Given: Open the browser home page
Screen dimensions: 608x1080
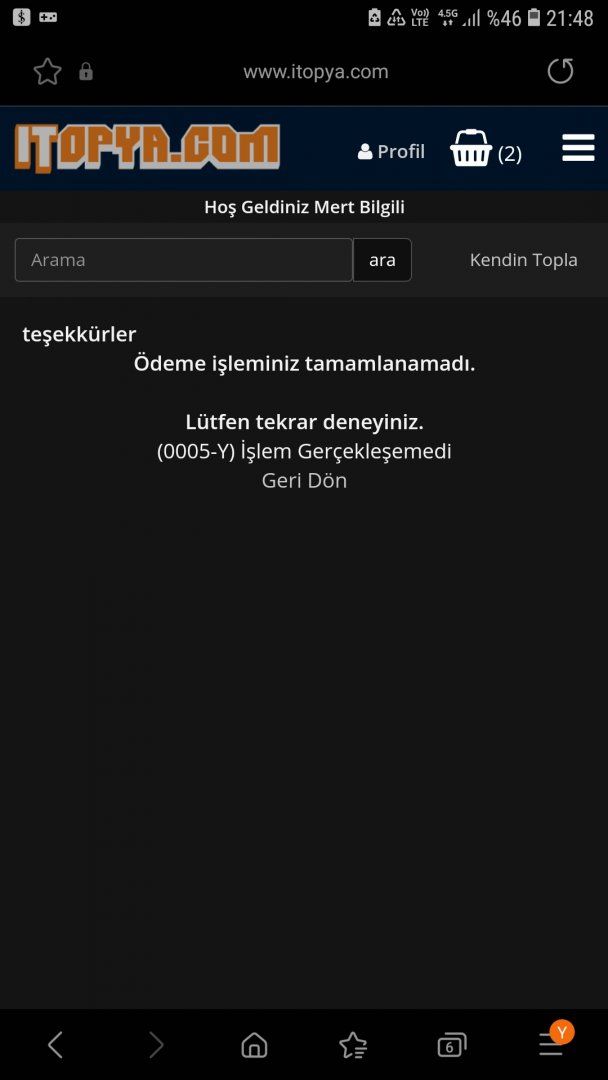Looking at the screenshot, I should tap(254, 1046).
